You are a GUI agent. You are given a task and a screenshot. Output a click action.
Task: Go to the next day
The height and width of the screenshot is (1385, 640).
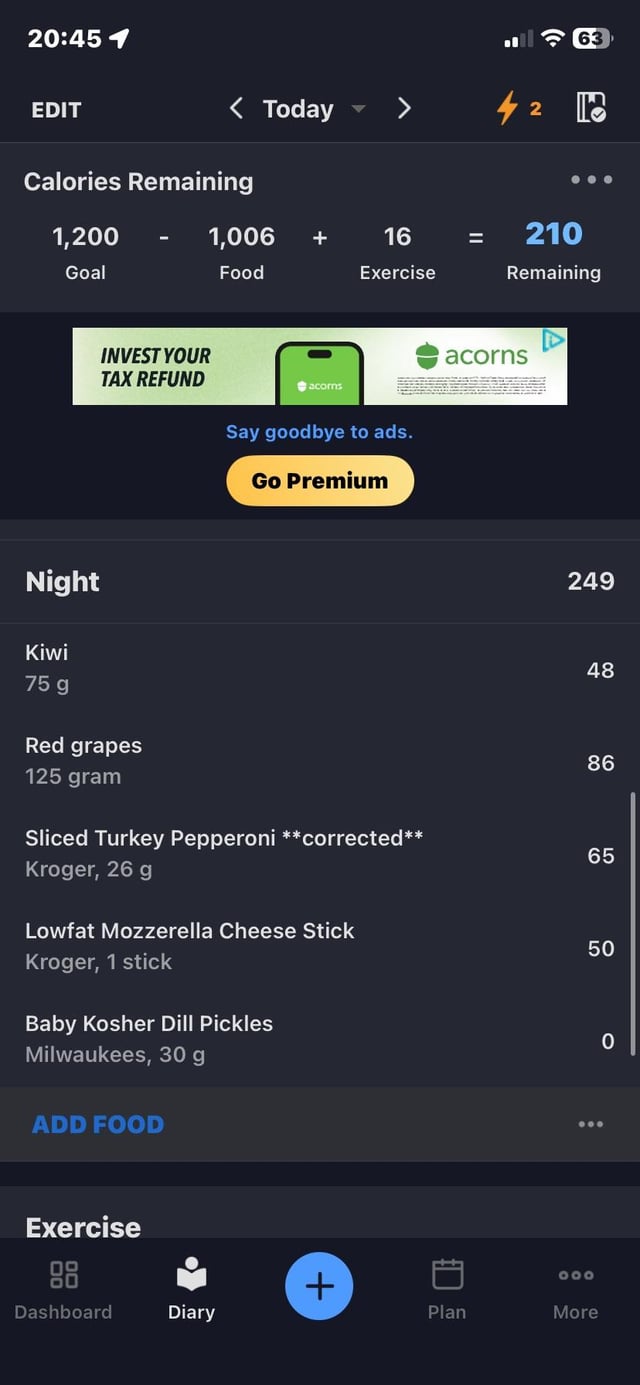coord(404,109)
